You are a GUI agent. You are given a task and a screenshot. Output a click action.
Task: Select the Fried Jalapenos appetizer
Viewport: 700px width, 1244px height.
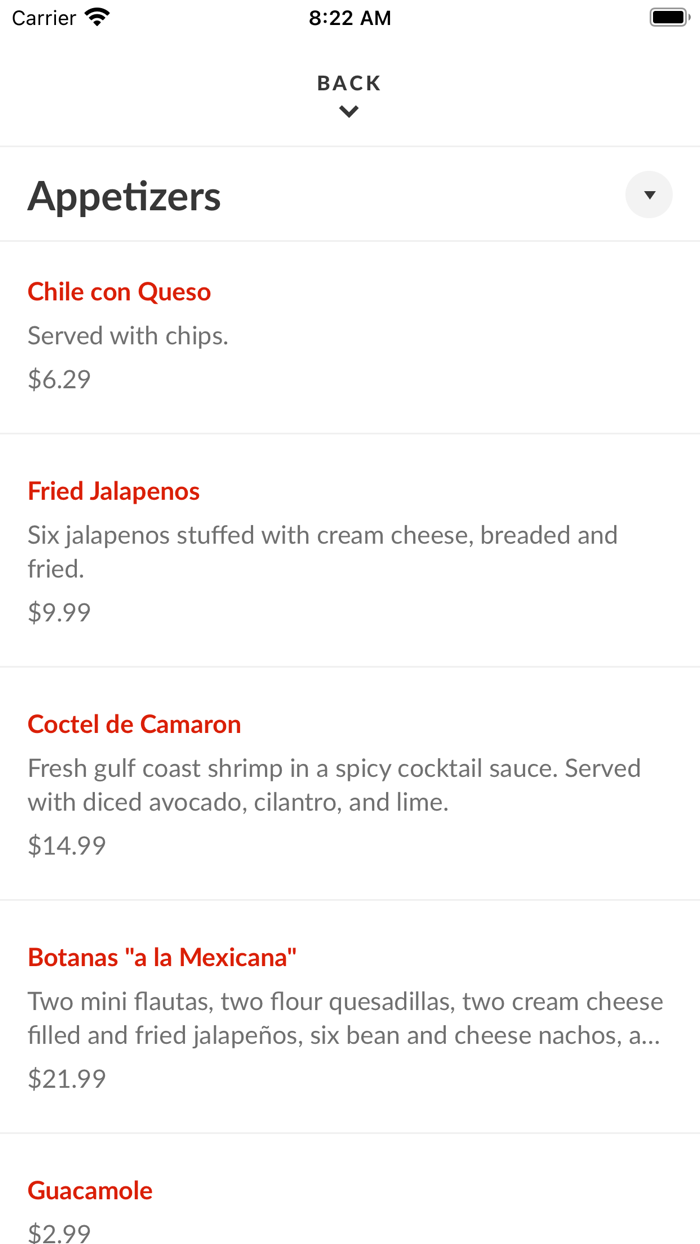click(x=114, y=491)
